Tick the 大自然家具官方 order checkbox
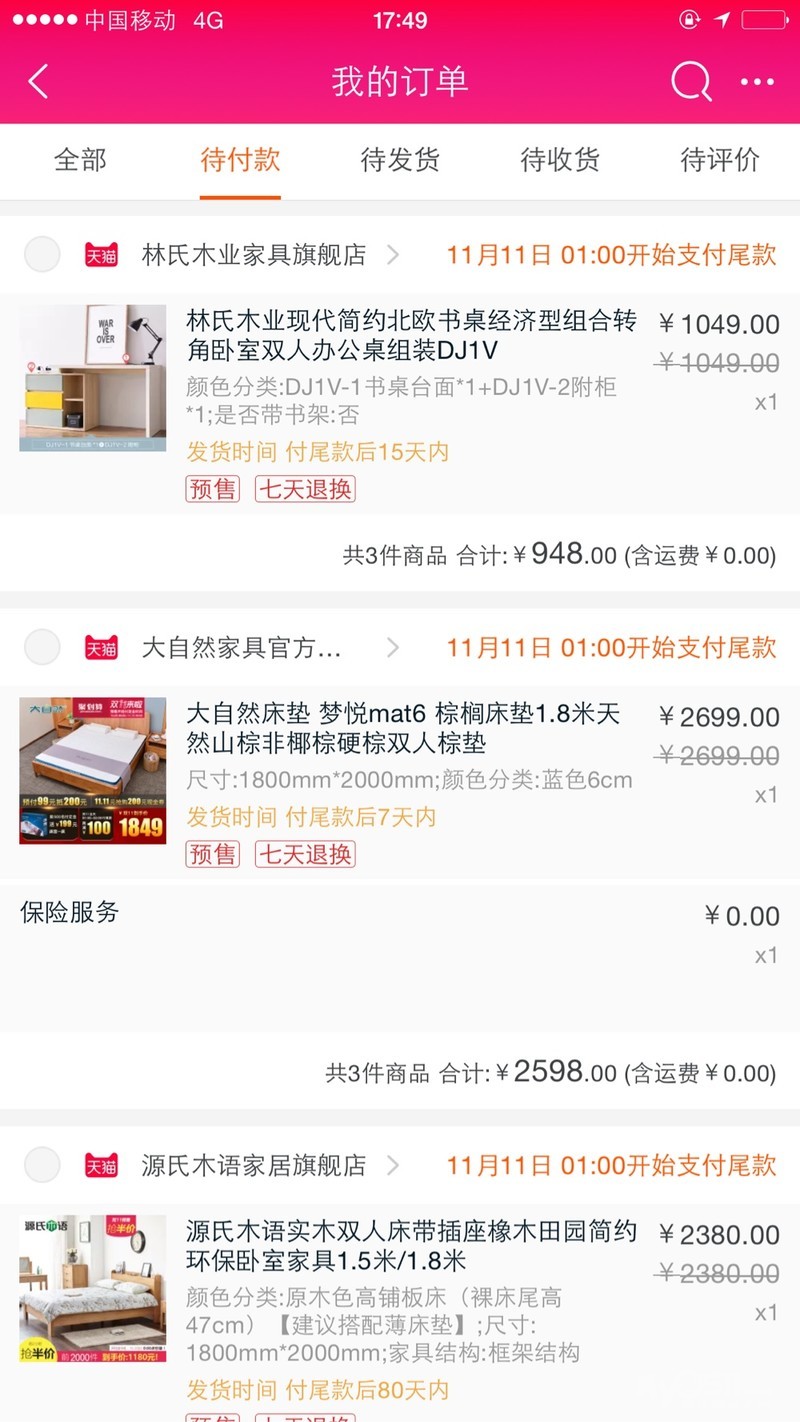The height and width of the screenshot is (1422, 800). (x=42, y=647)
